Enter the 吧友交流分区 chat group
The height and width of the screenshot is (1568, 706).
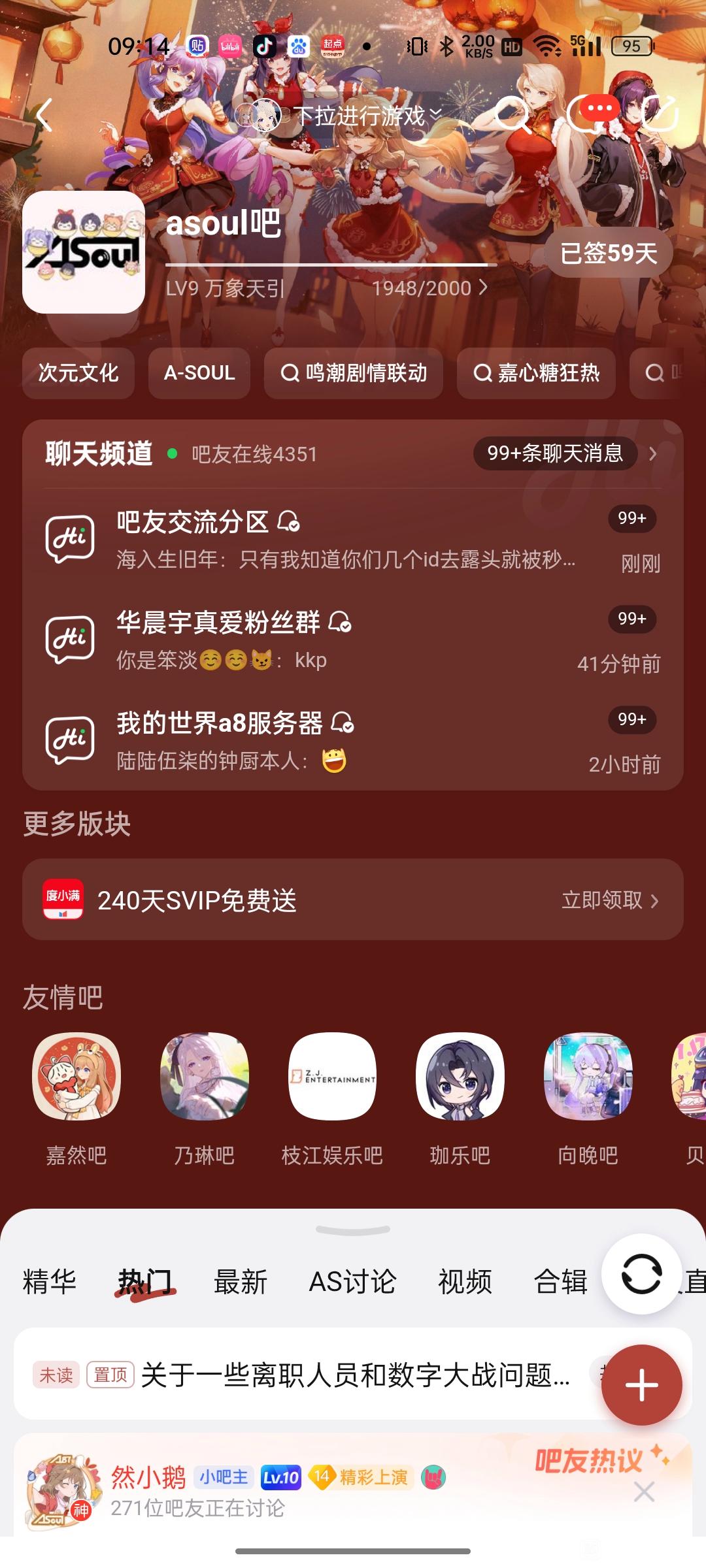[353, 540]
